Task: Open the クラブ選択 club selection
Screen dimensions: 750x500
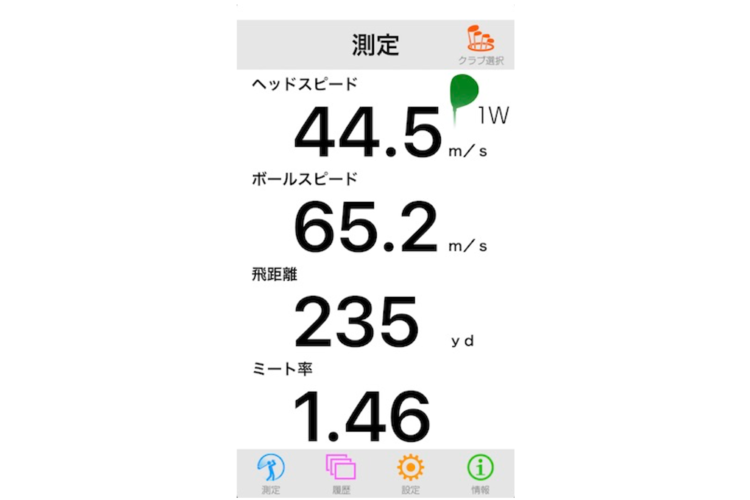Action: coord(481,45)
